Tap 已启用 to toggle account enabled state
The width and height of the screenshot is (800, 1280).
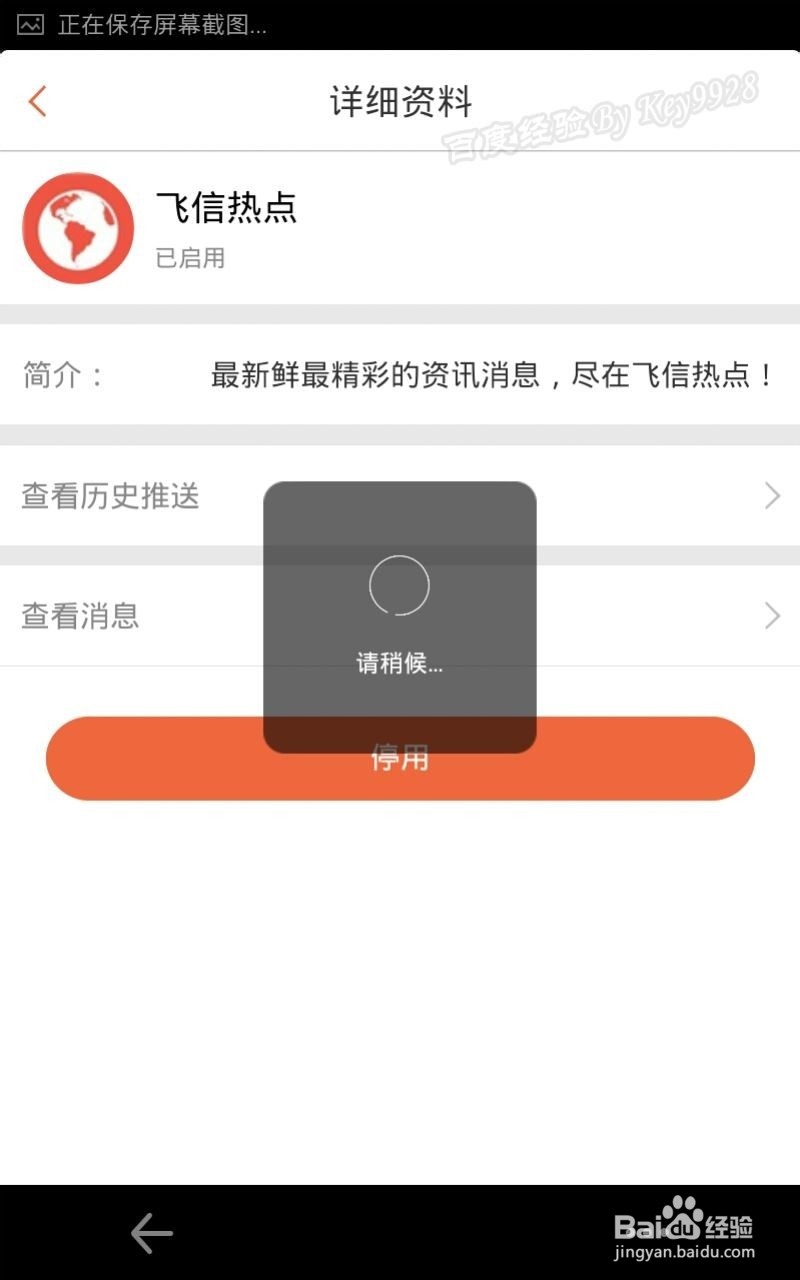click(x=192, y=258)
